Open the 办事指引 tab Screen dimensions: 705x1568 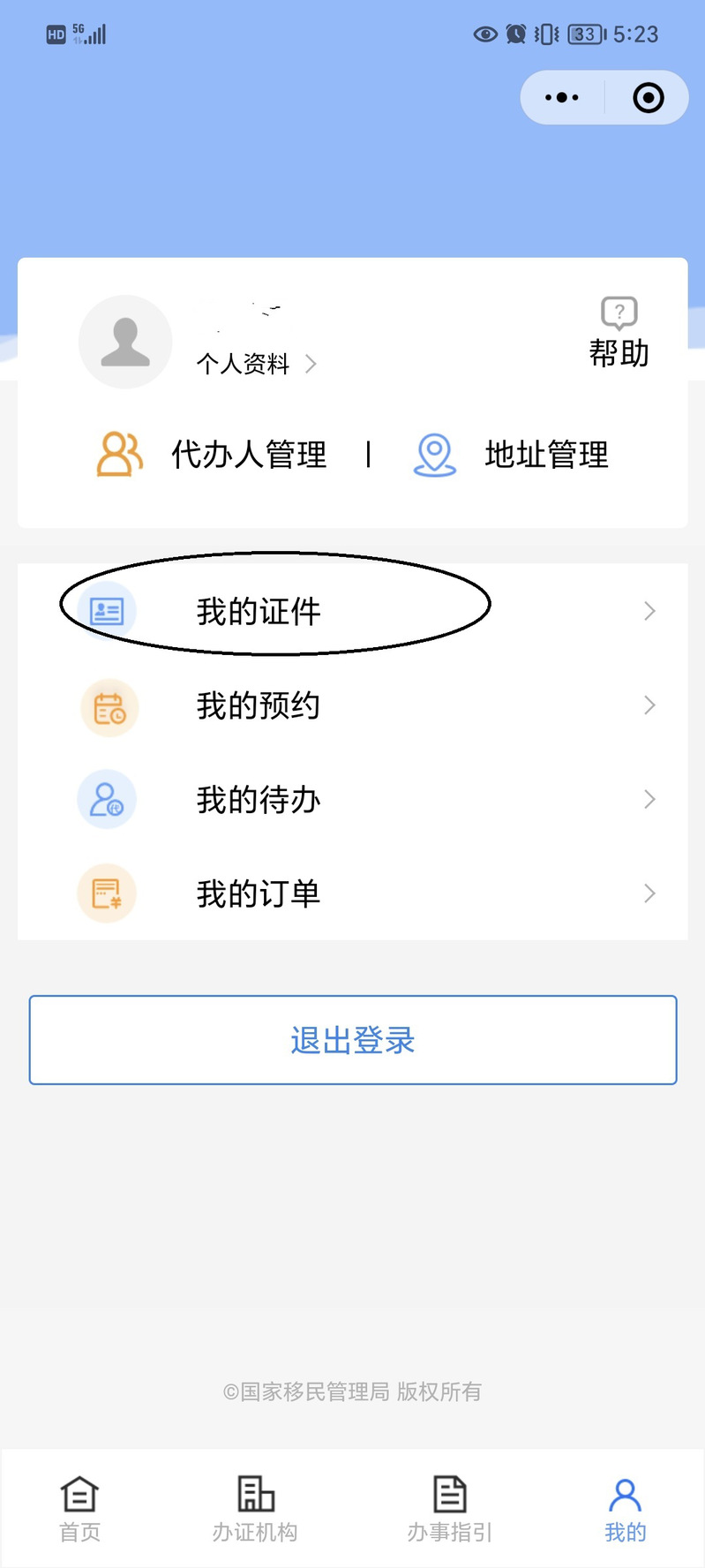tap(449, 1509)
